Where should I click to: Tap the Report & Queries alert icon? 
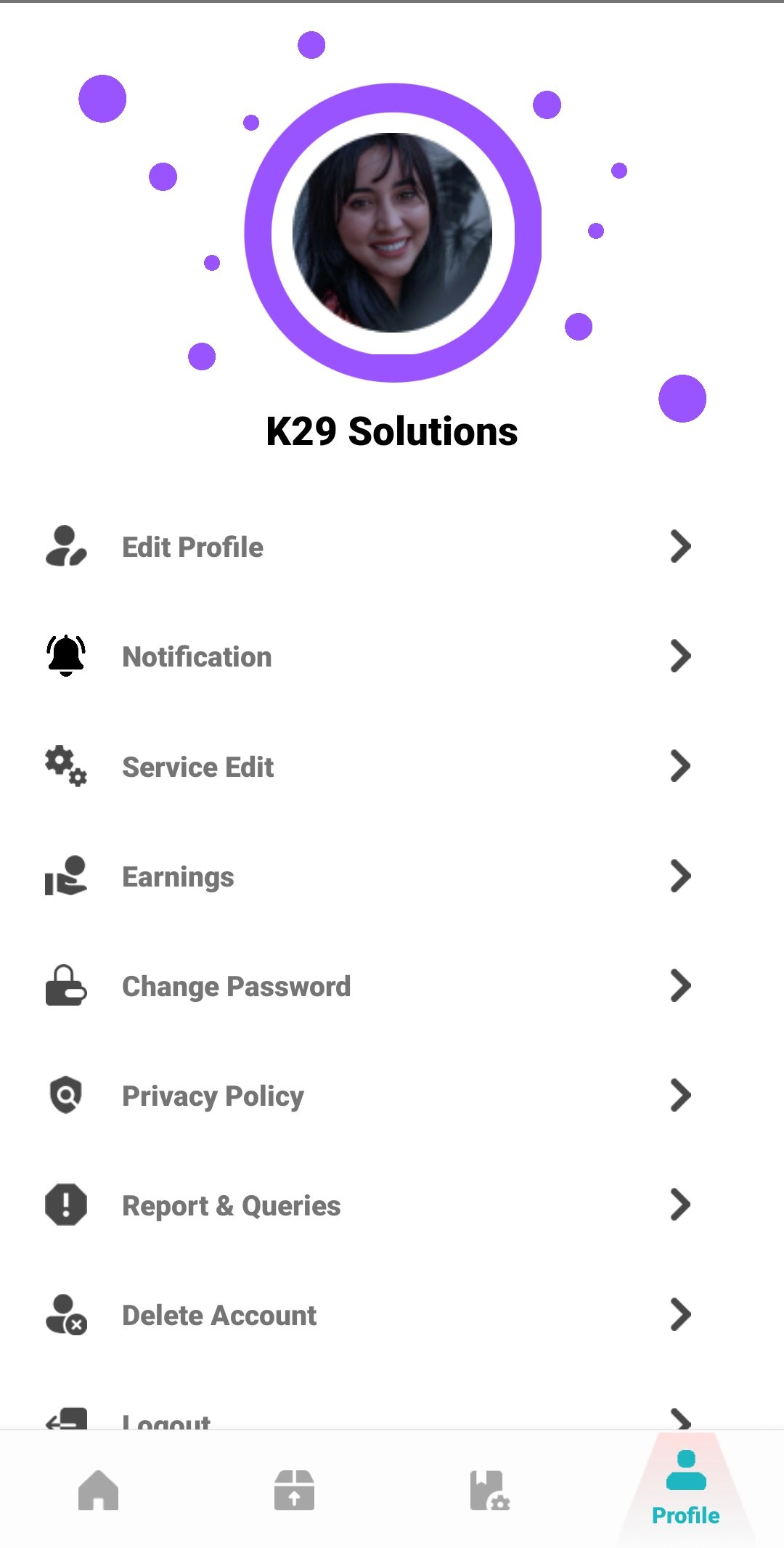coord(65,1205)
